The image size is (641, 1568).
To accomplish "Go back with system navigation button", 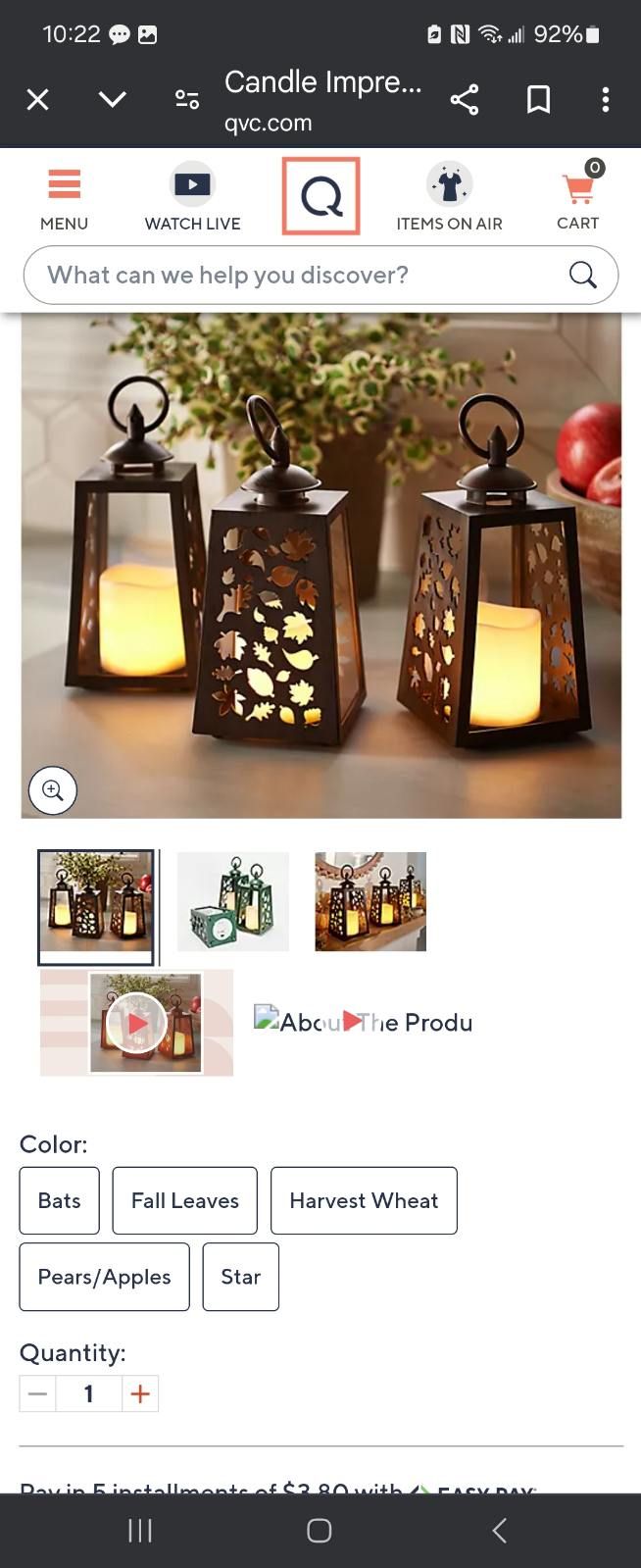I will pyautogui.click(x=499, y=1531).
